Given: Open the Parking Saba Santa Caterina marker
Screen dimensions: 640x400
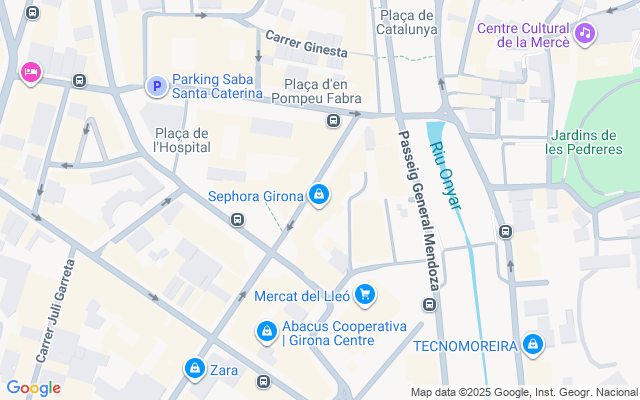Looking at the screenshot, I should click(x=156, y=87).
